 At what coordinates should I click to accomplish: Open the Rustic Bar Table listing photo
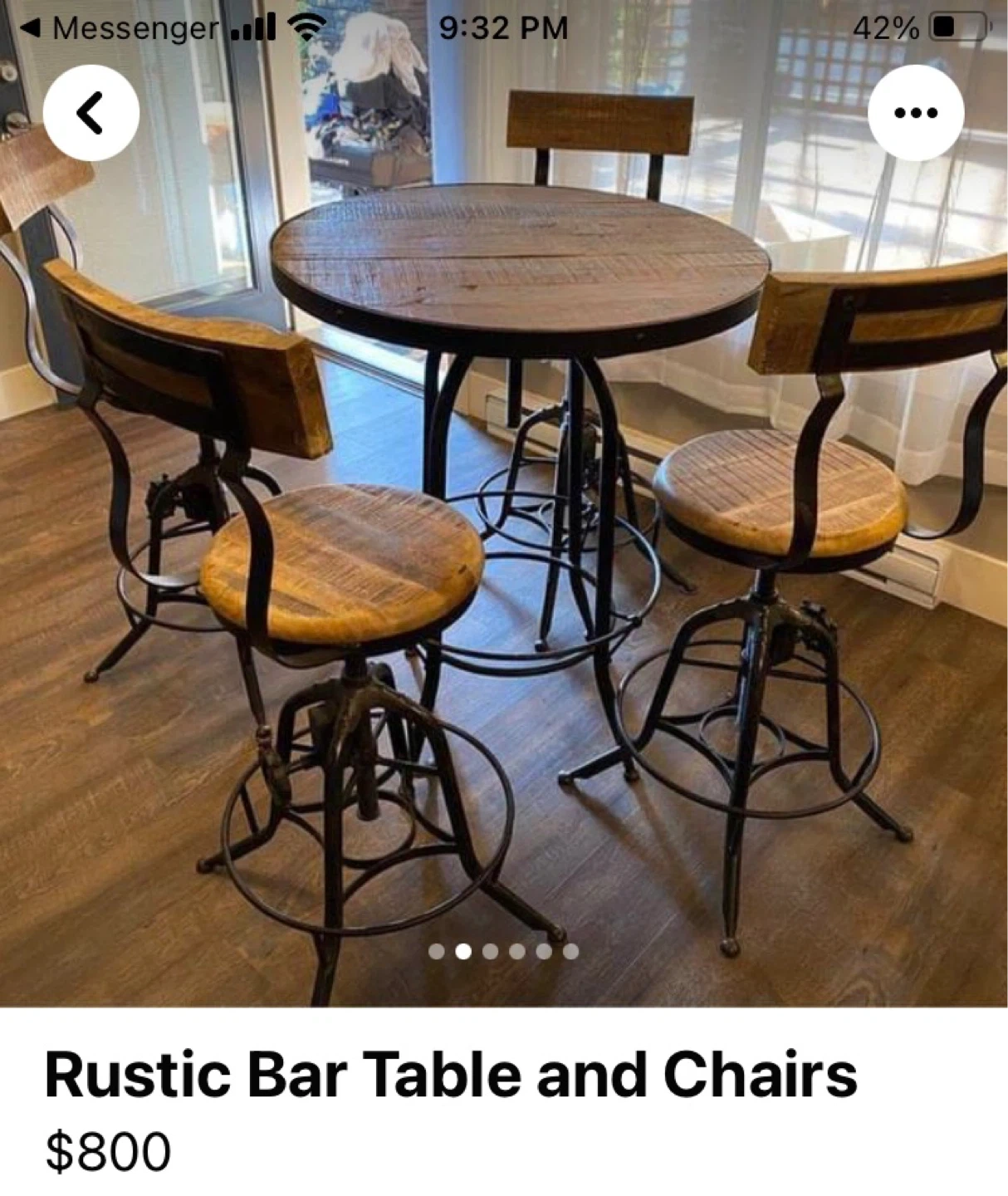coord(504,532)
